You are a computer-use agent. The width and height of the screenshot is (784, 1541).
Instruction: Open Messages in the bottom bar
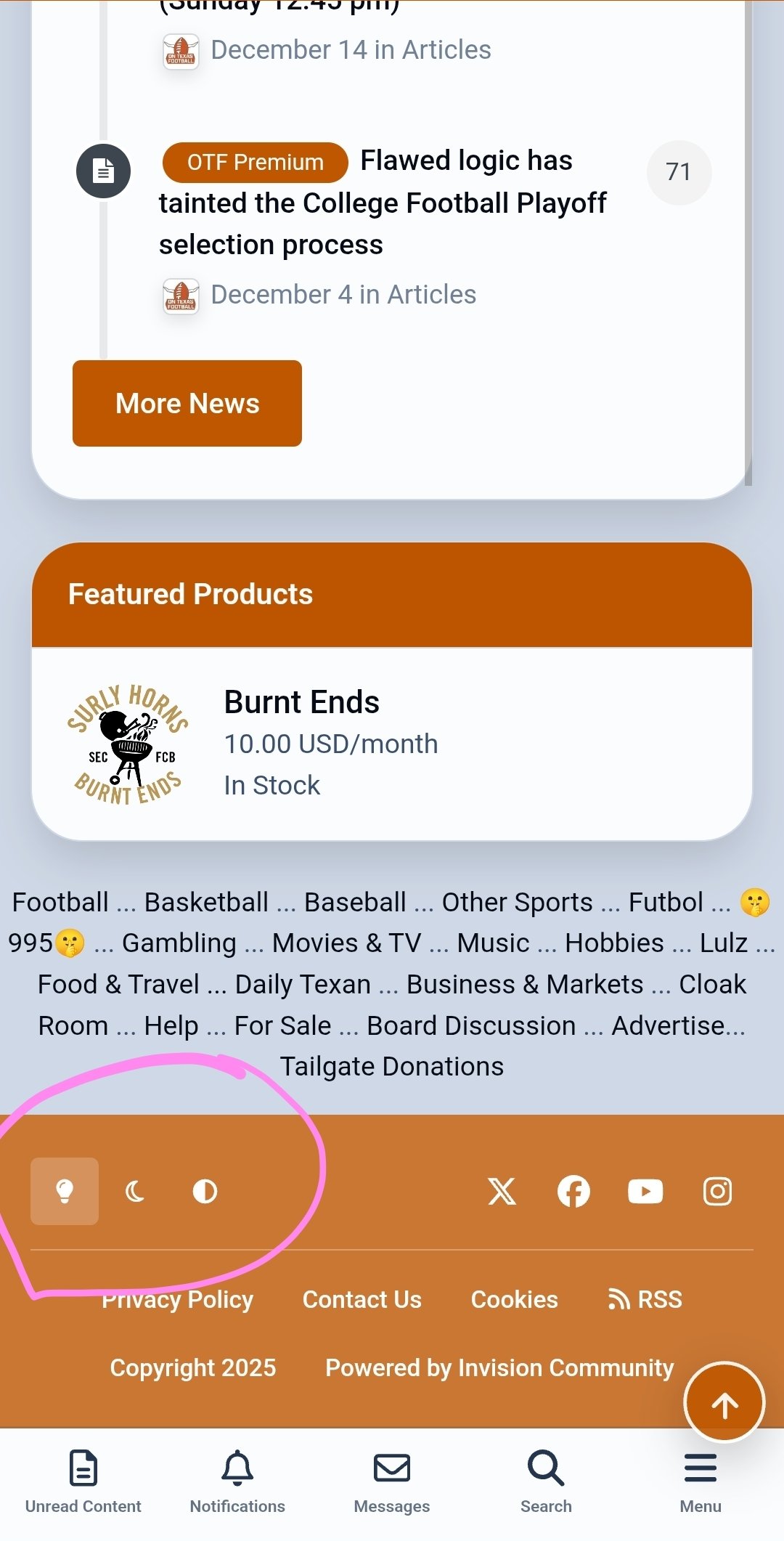(x=392, y=1481)
